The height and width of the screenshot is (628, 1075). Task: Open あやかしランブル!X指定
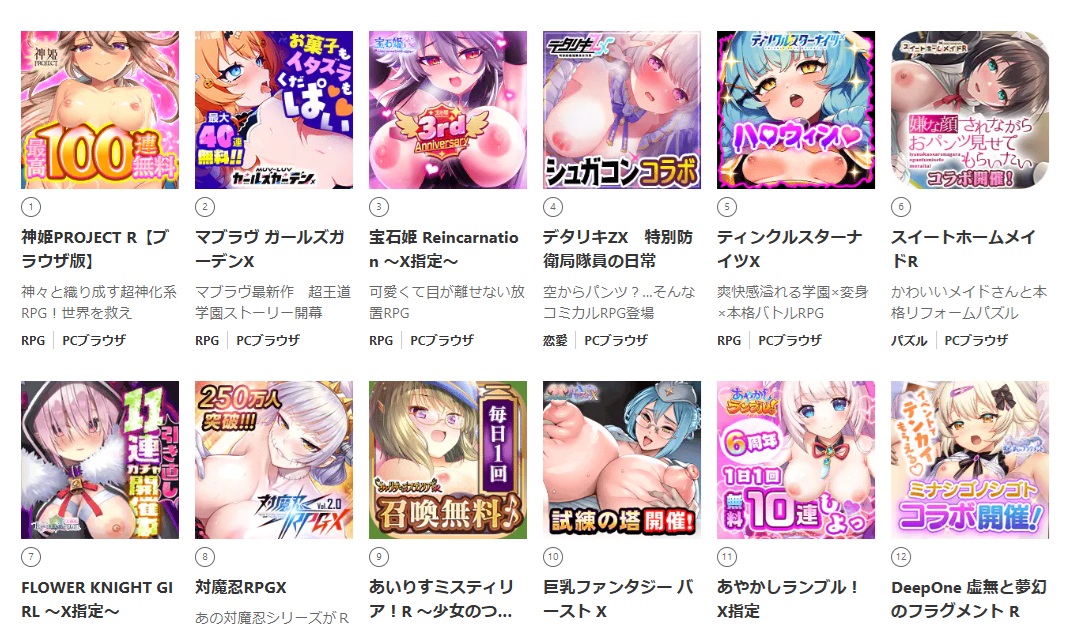(795, 460)
